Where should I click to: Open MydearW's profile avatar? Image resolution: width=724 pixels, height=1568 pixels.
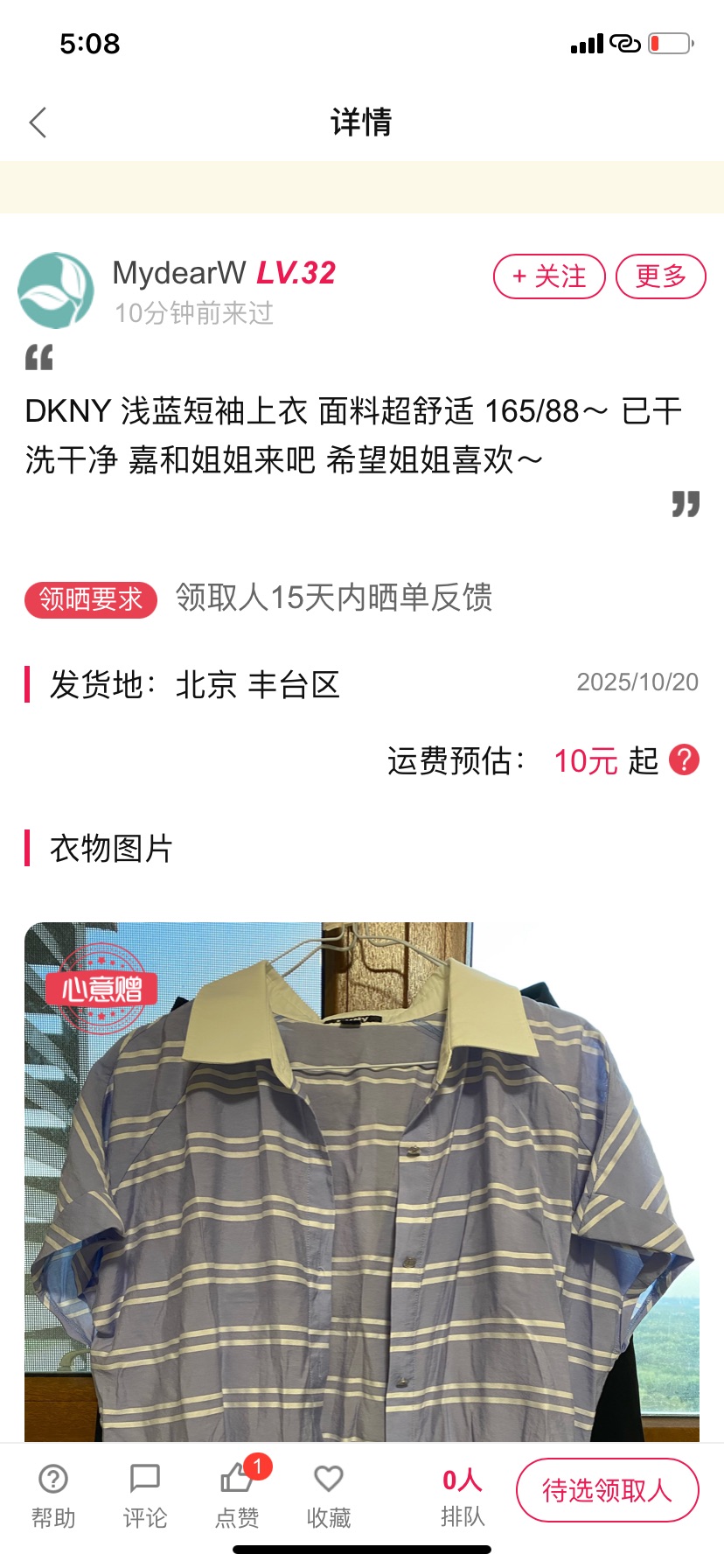point(56,290)
